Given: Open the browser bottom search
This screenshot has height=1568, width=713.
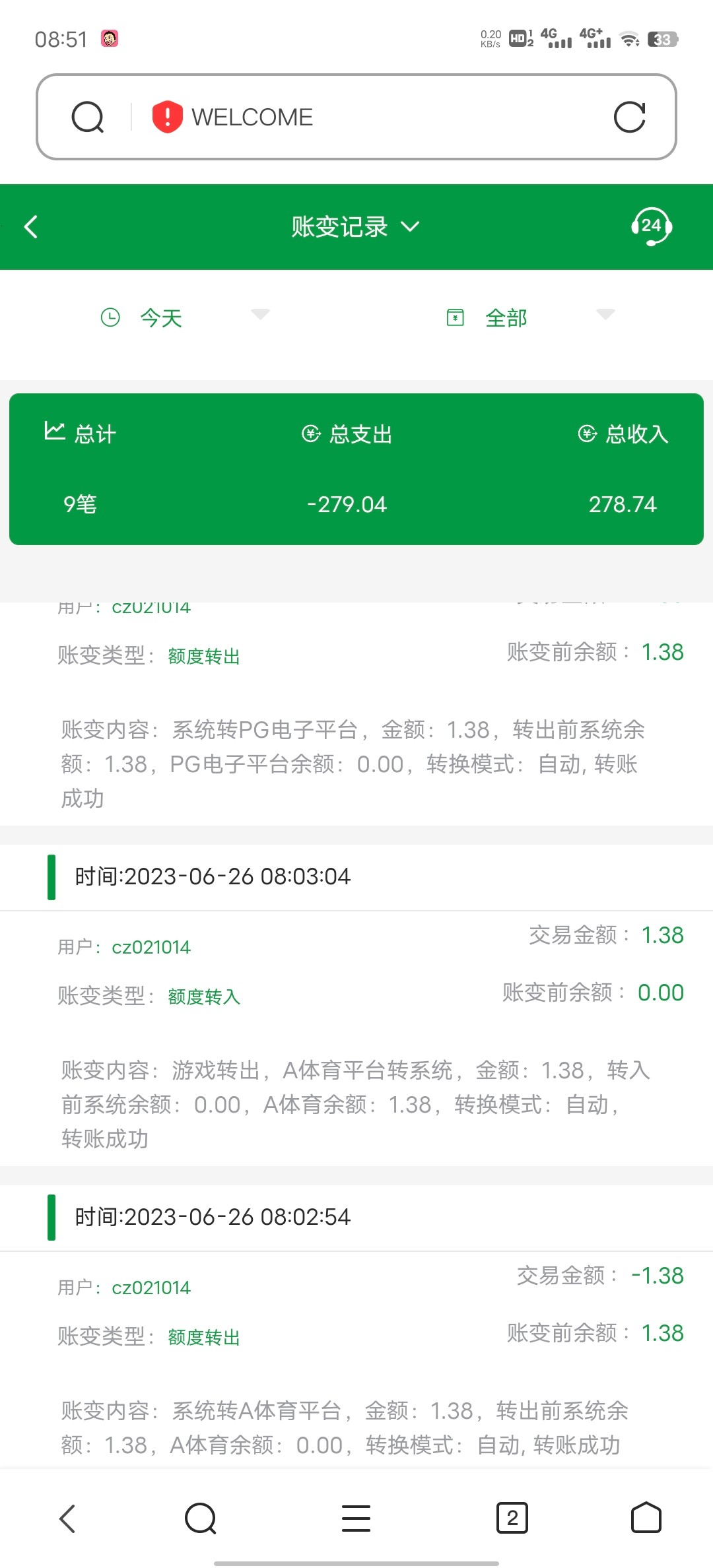Looking at the screenshot, I should click(x=201, y=1518).
